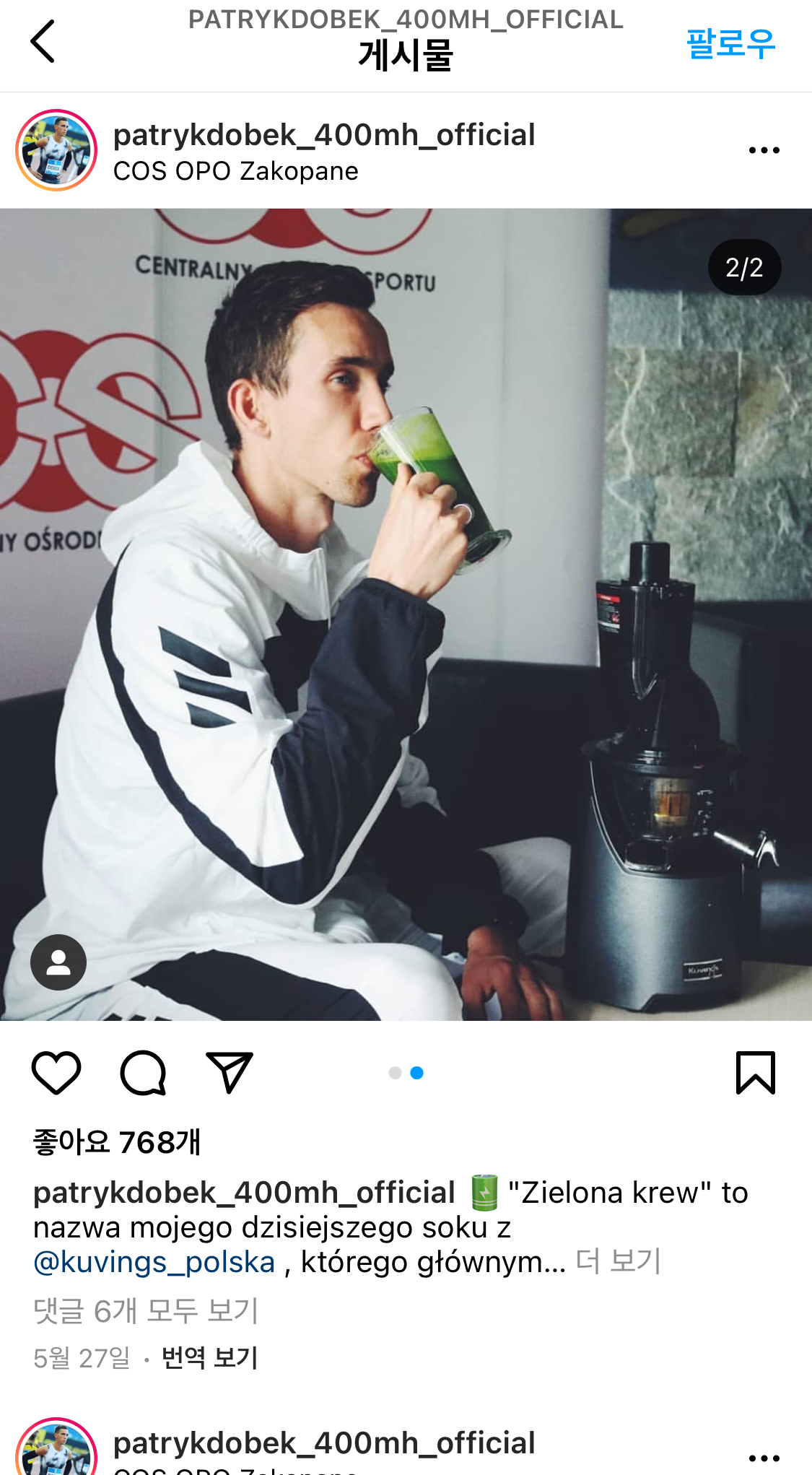View the 좋아요 768개 likes list
The width and height of the screenshot is (812, 1475).
point(117,1142)
